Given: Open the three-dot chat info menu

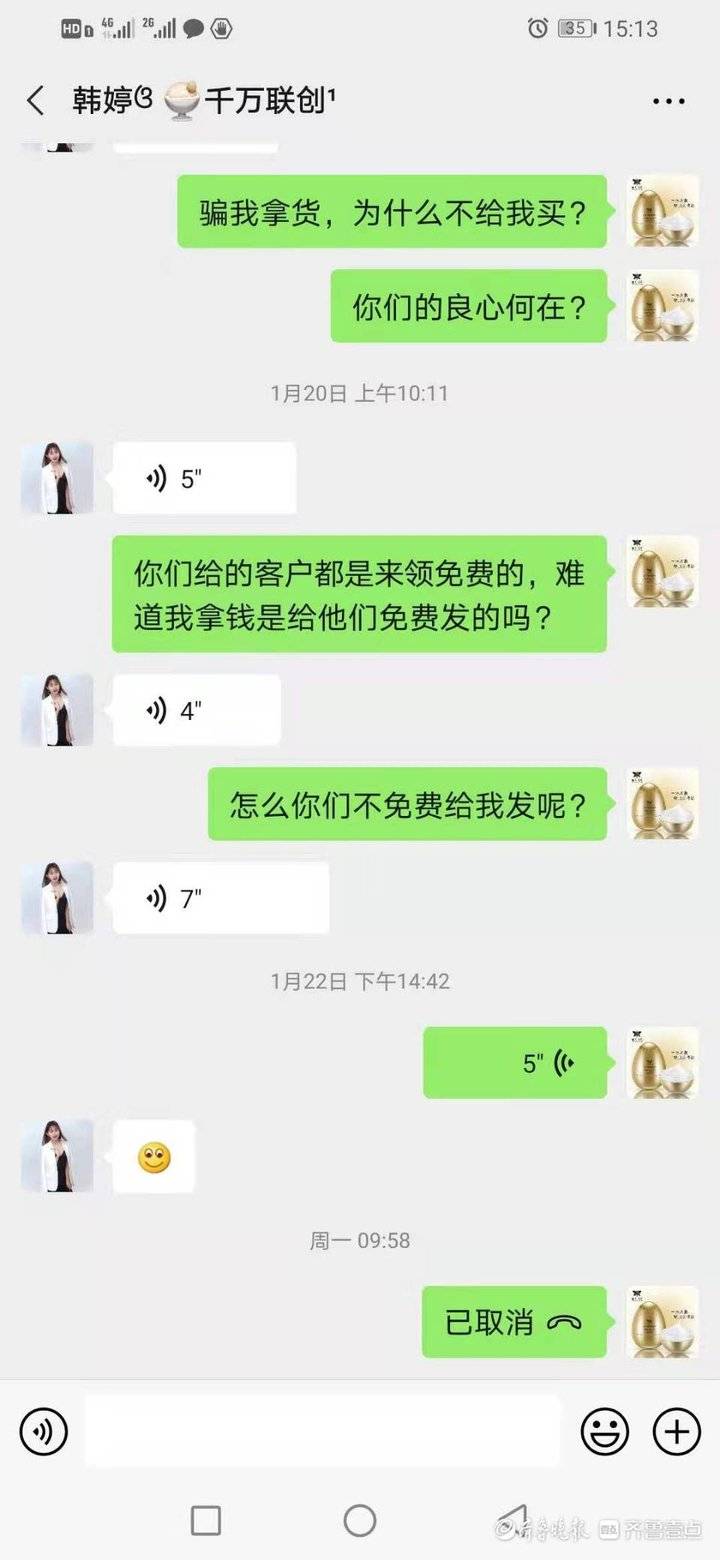Looking at the screenshot, I should (668, 101).
